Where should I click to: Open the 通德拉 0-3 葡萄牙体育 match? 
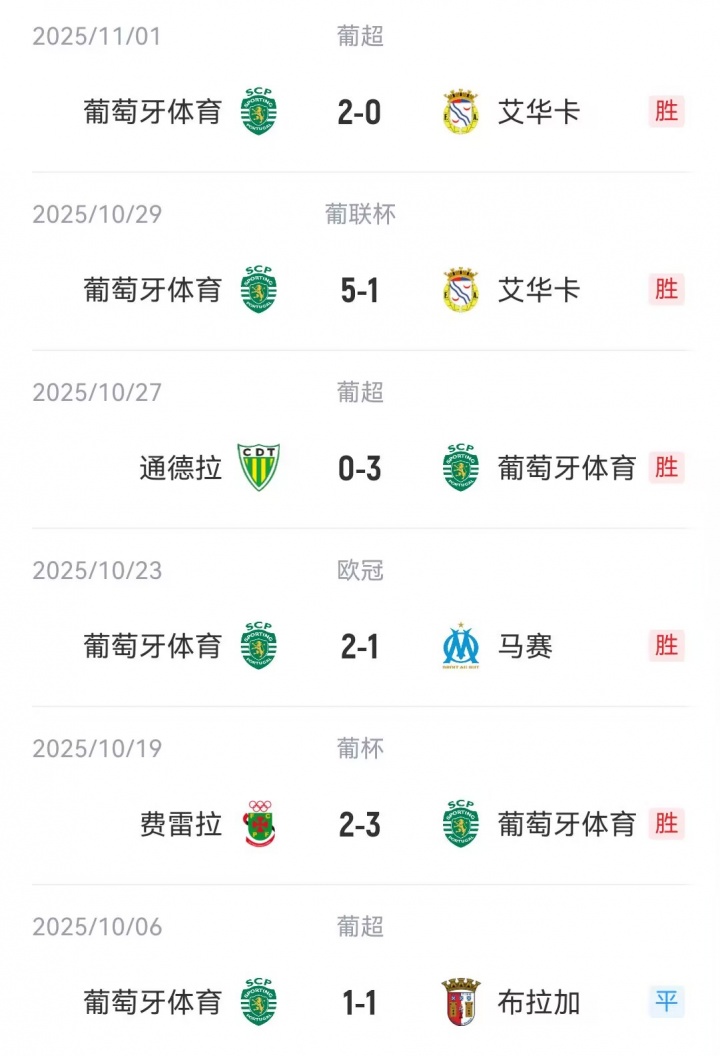coord(360,468)
